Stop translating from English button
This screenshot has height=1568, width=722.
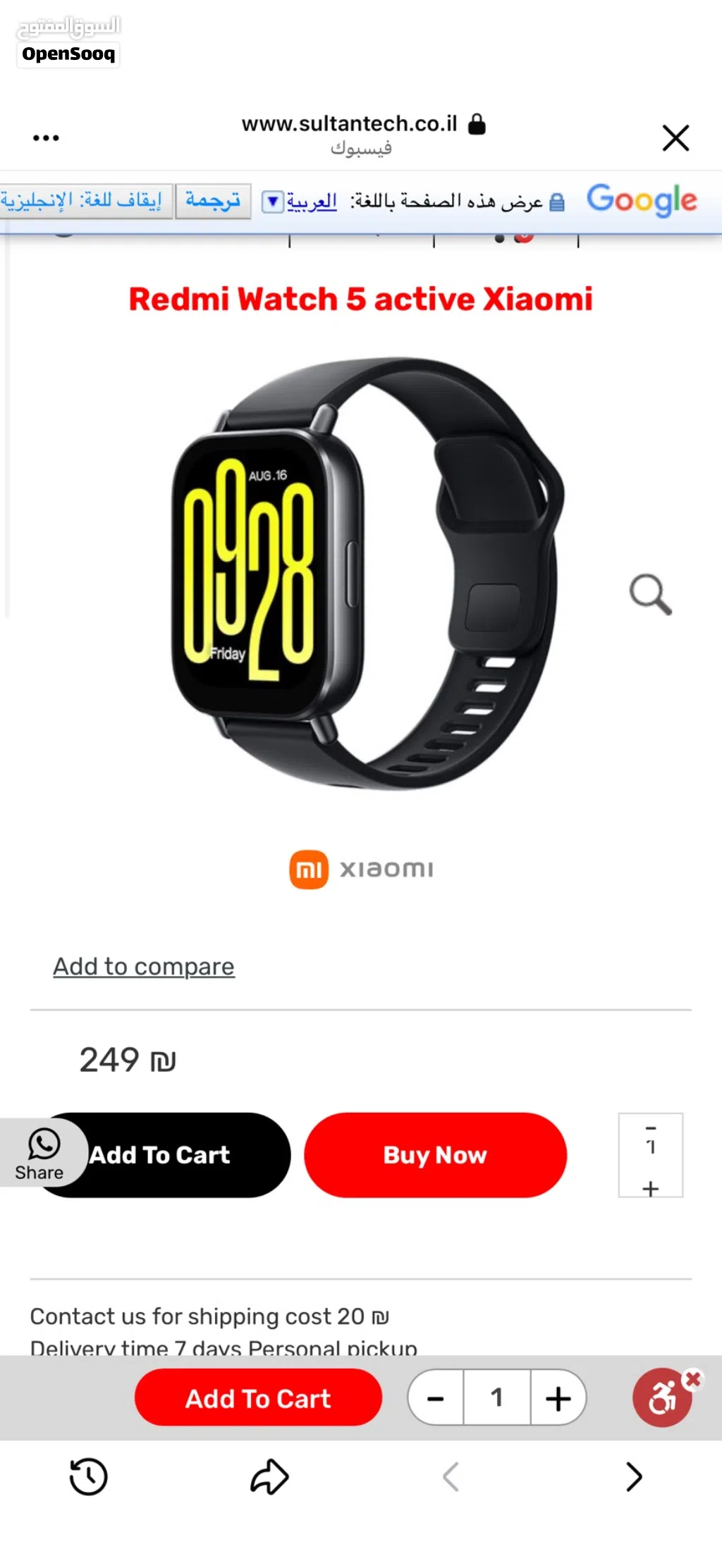(85, 202)
